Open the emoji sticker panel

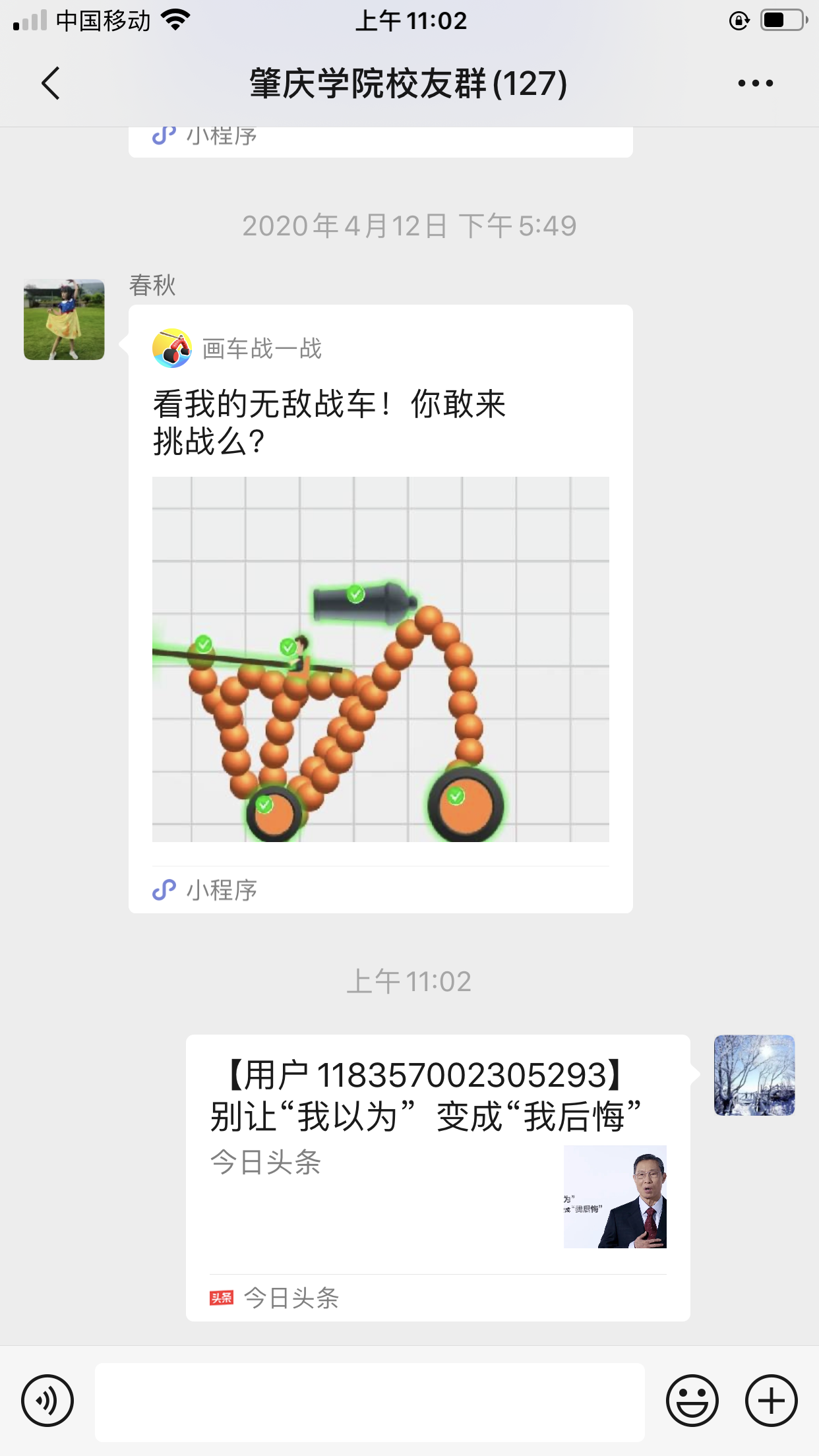point(692,1401)
